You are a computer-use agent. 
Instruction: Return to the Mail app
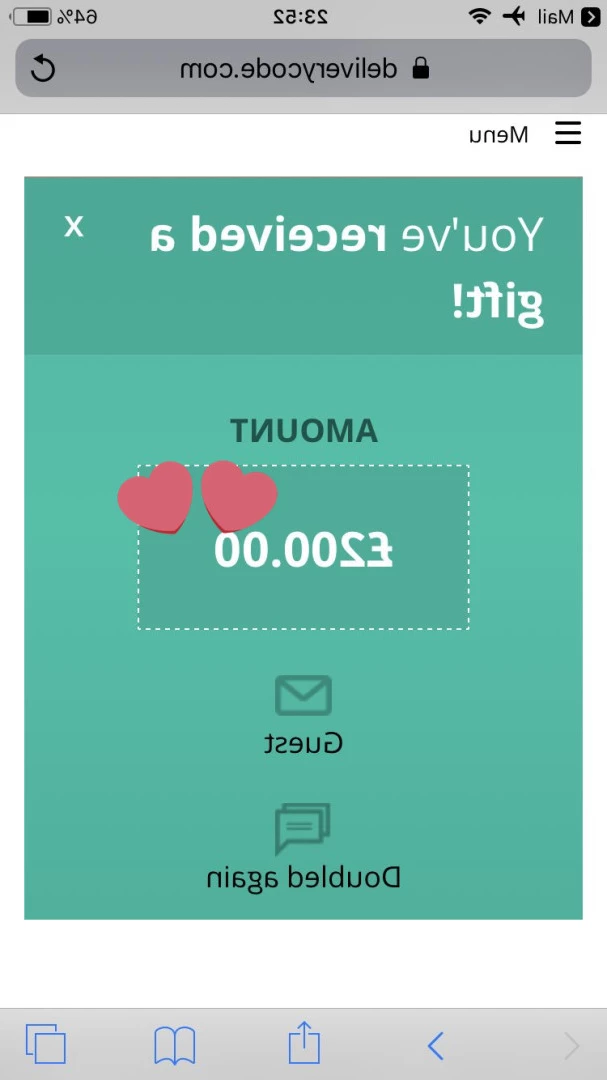(569, 17)
